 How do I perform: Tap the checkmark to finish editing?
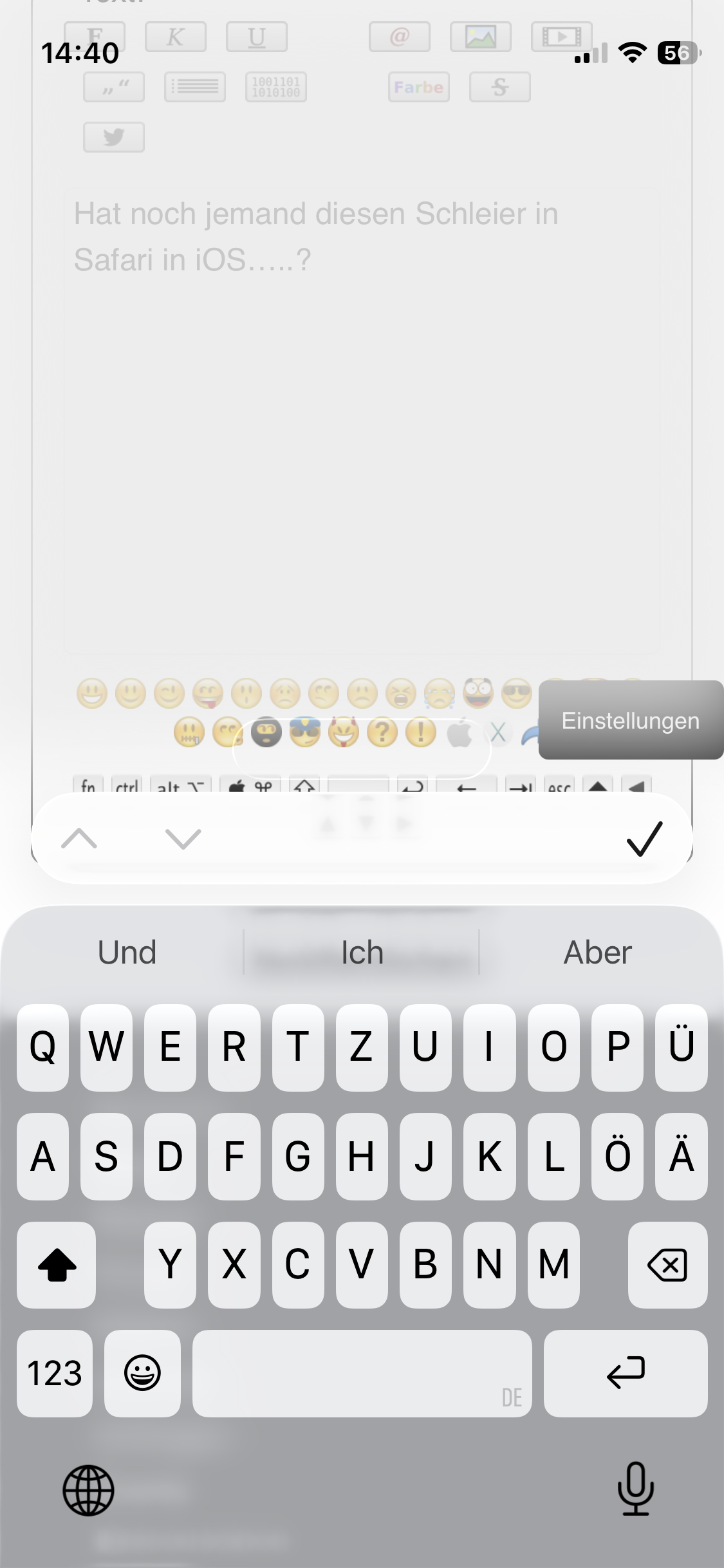[x=644, y=839]
